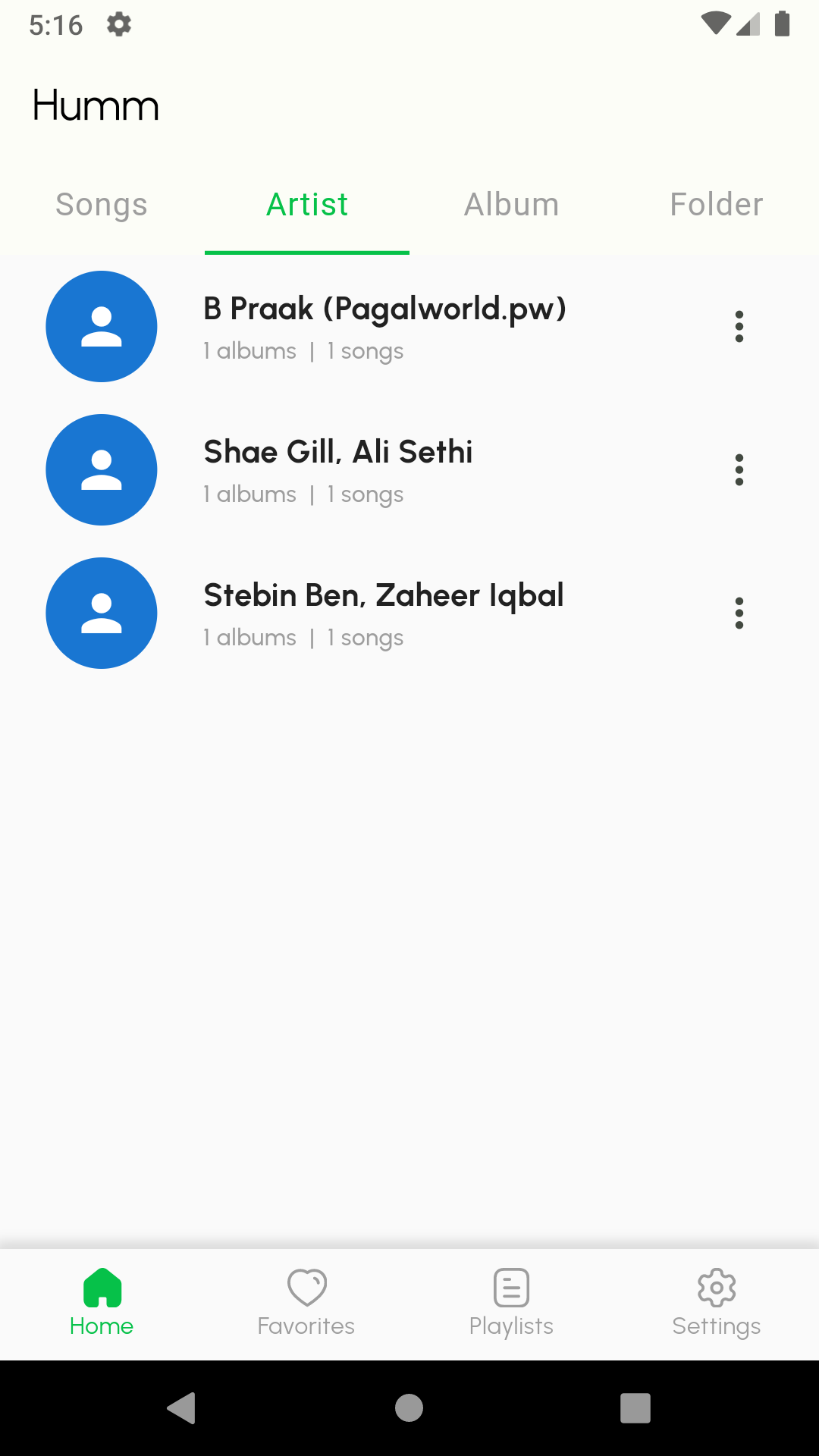Screen dimensions: 819x1456
Task: Switch to the Songs tab
Action: [x=101, y=204]
